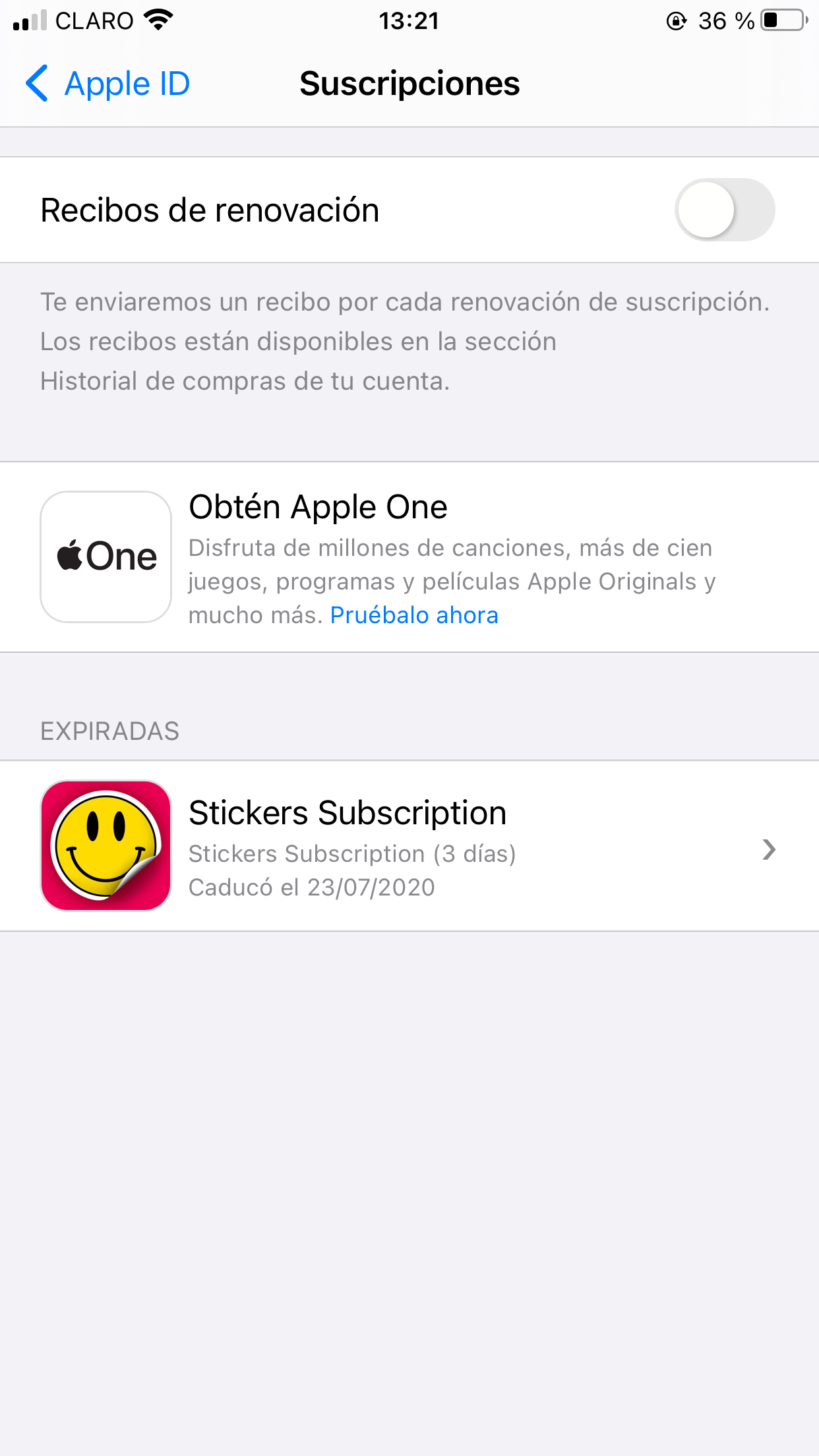The height and width of the screenshot is (1456, 819).
Task: Enable the Recibos de renovación switch
Action: tap(724, 210)
